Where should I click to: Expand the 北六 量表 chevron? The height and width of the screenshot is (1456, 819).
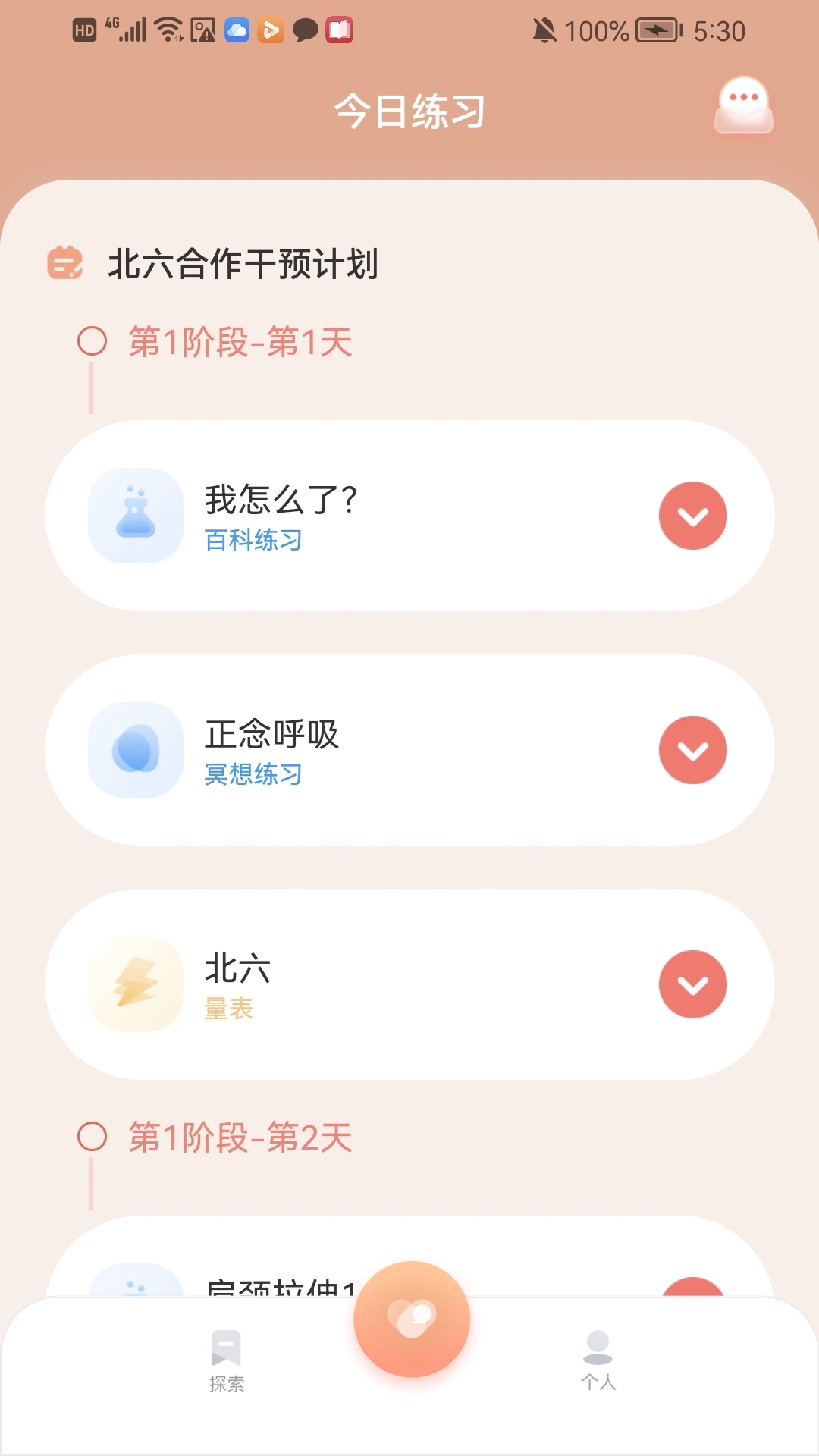692,984
